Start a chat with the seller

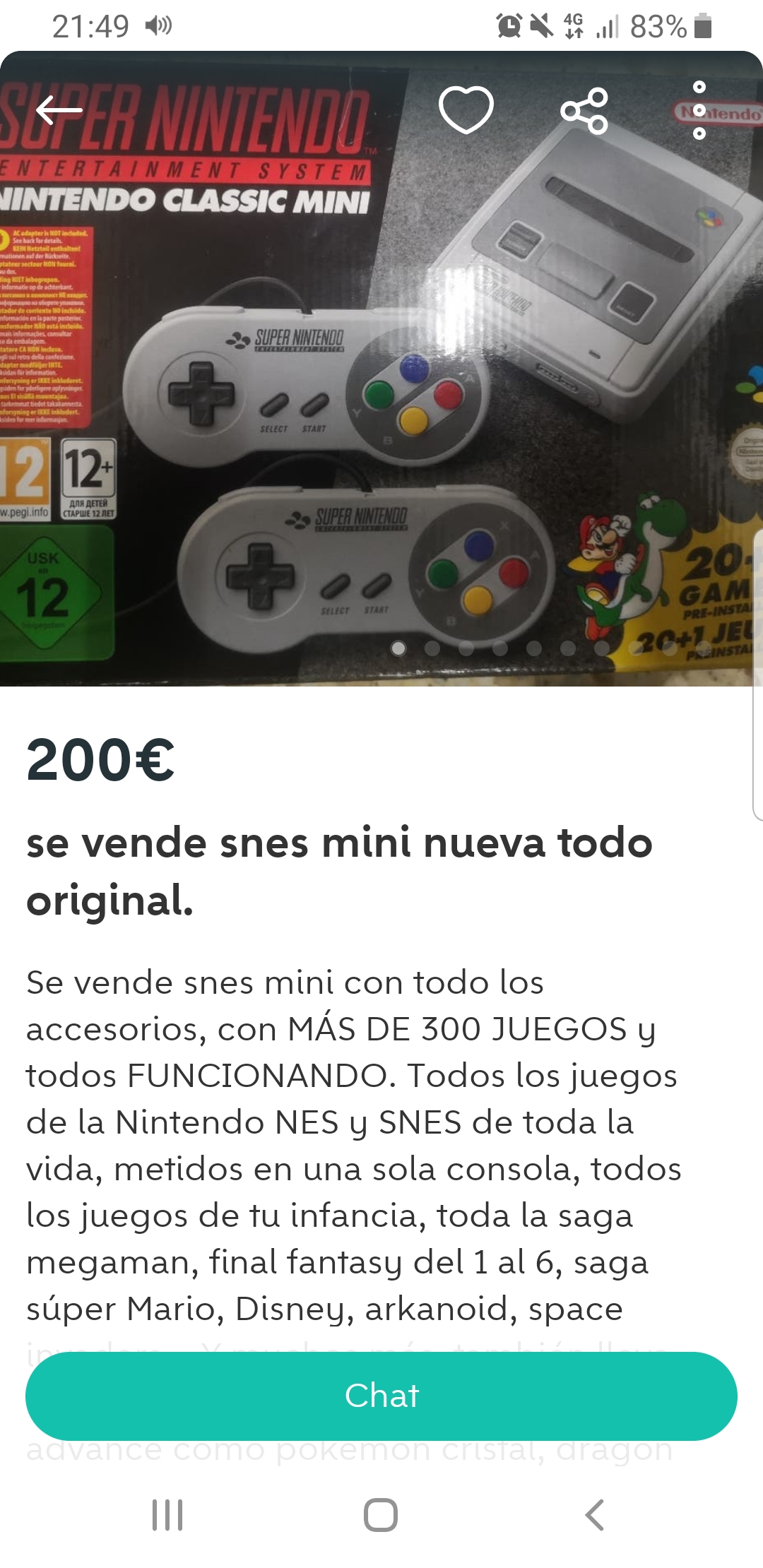[x=381, y=1396]
